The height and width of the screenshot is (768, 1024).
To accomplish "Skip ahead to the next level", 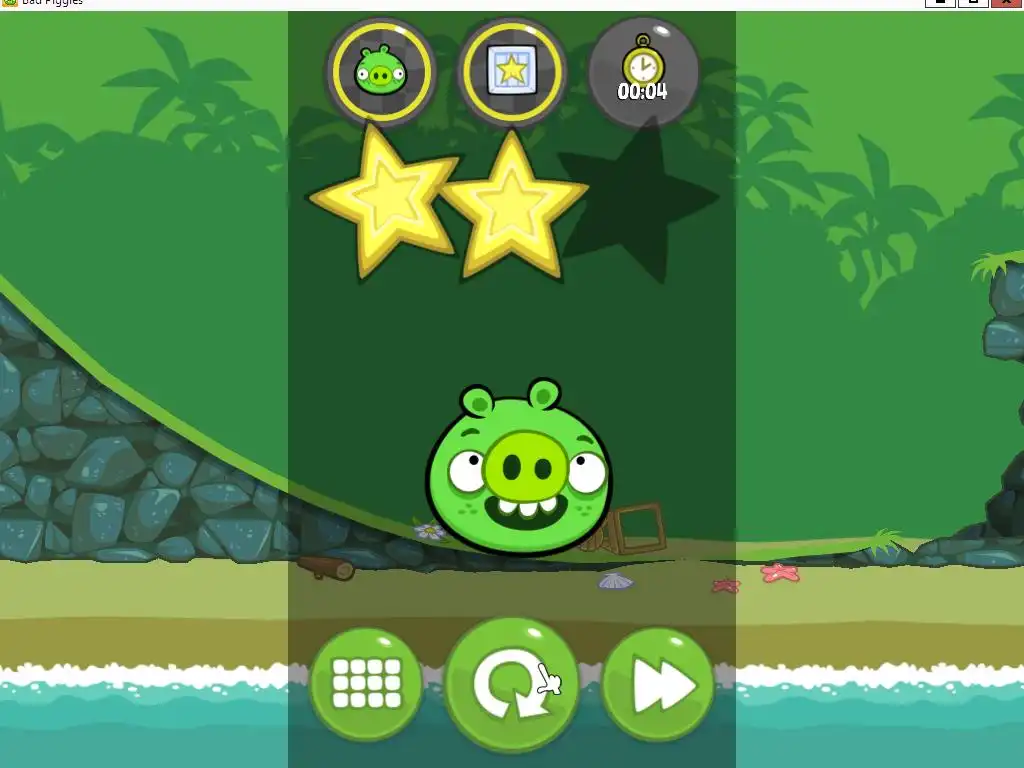I will click(x=657, y=684).
